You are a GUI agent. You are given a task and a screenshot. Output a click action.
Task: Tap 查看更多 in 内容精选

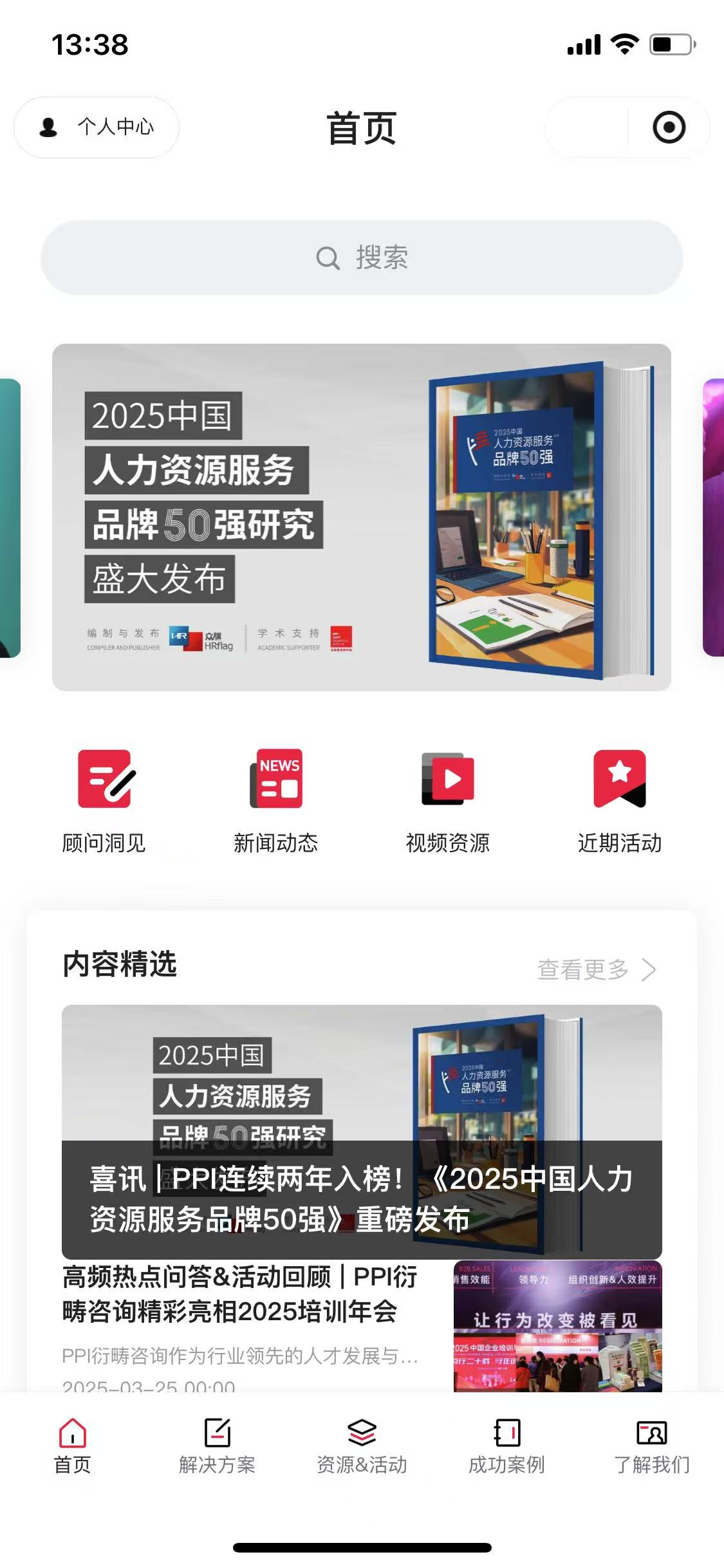(596, 969)
